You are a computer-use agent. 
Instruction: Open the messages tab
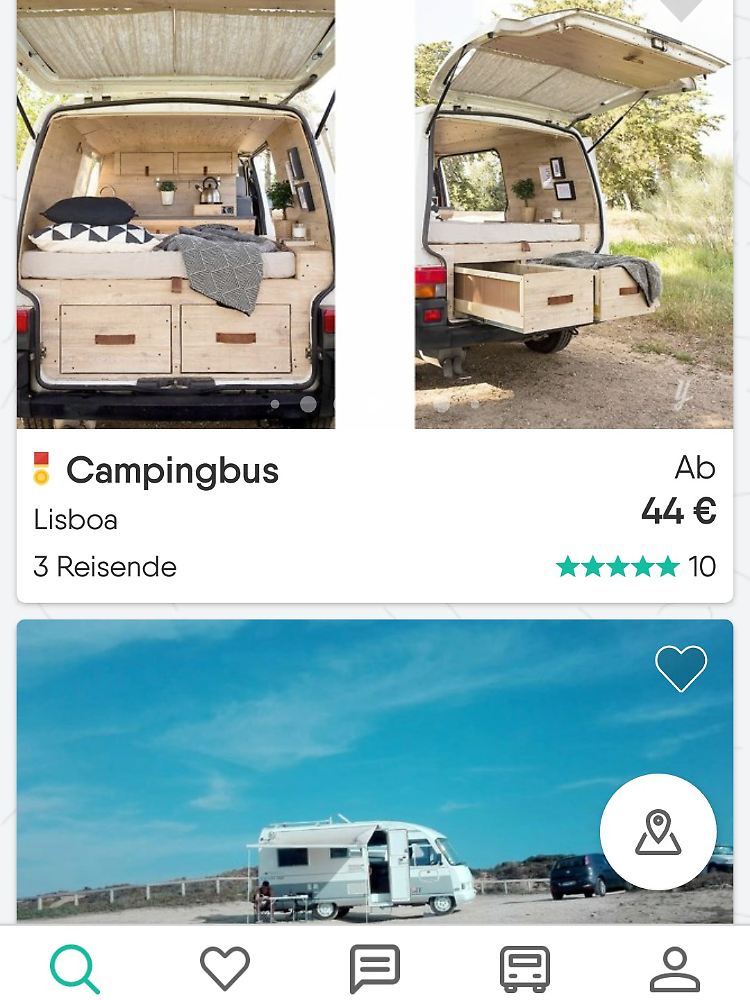tap(375, 969)
